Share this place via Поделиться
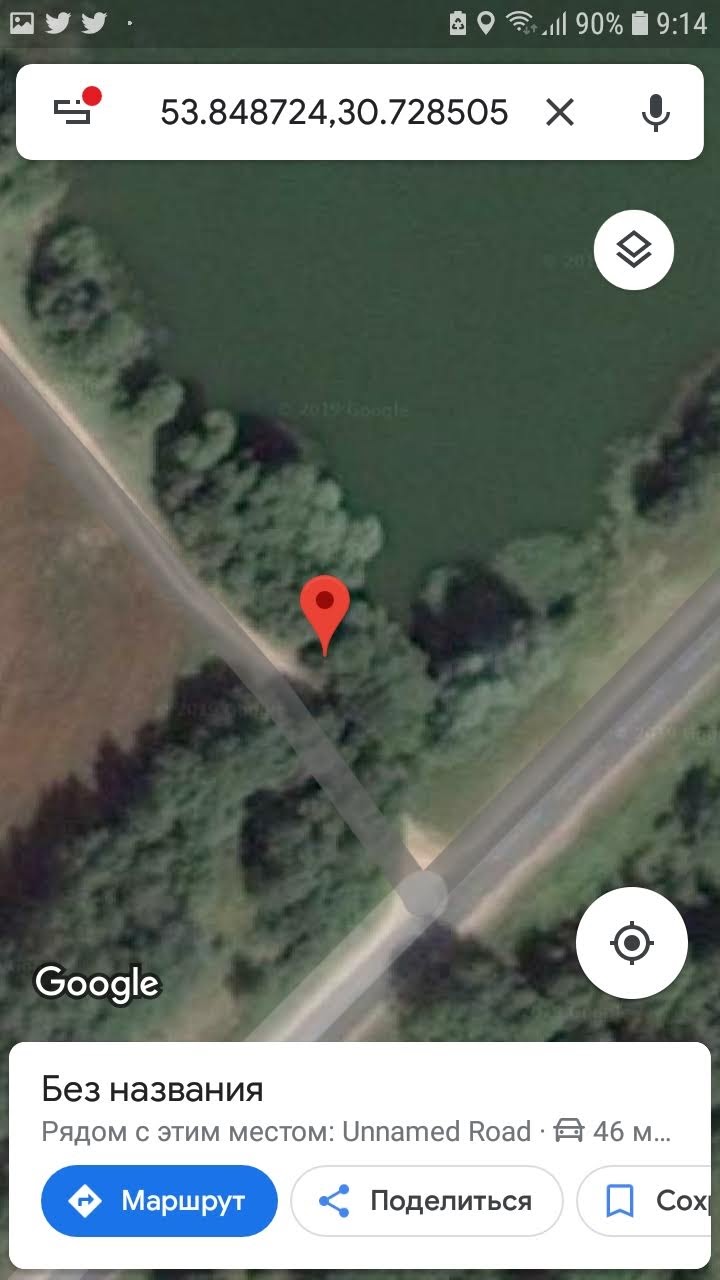720x1280 pixels. (x=426, y=1201)
